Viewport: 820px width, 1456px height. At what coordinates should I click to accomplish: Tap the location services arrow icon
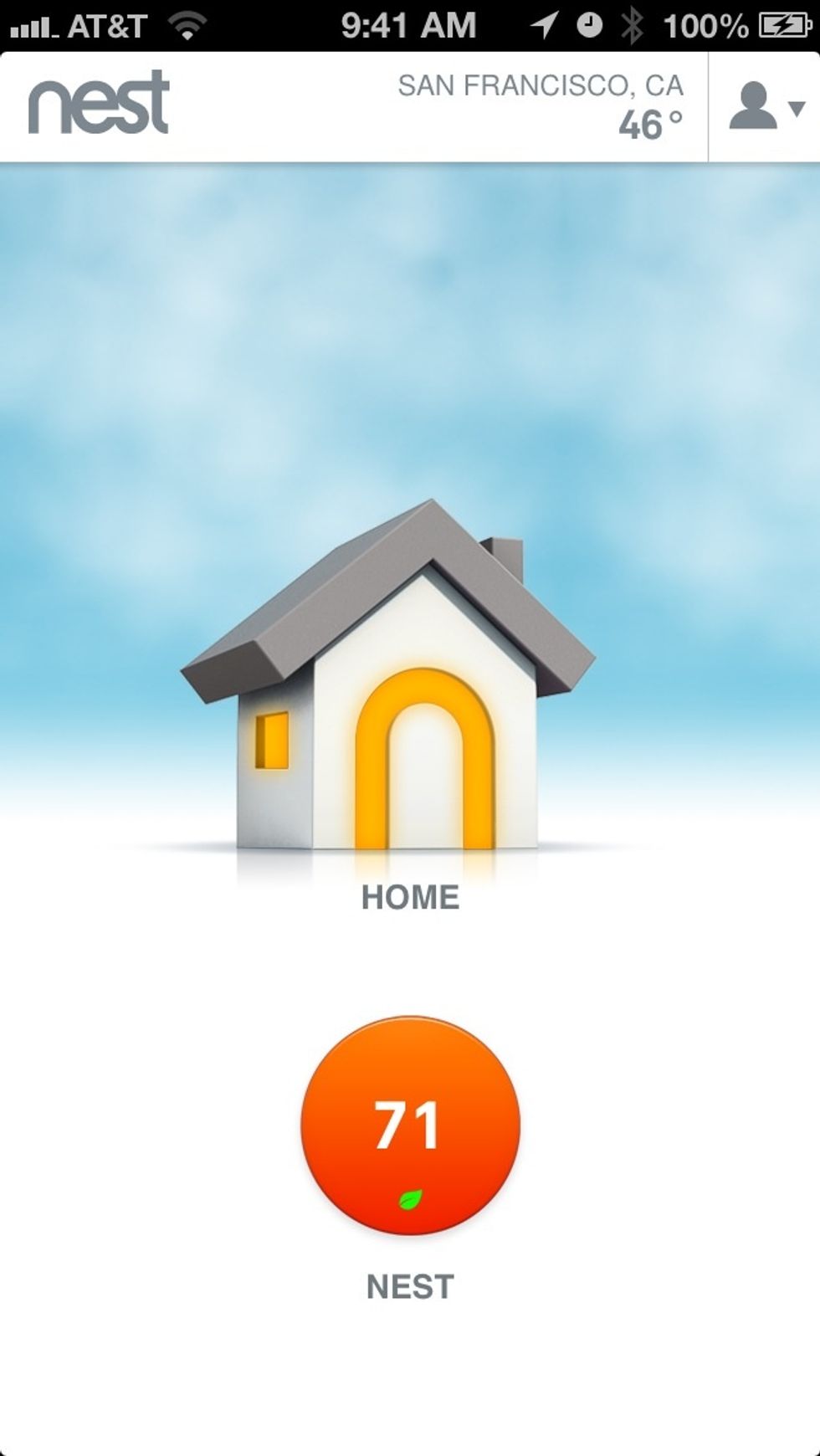point(545,23)
